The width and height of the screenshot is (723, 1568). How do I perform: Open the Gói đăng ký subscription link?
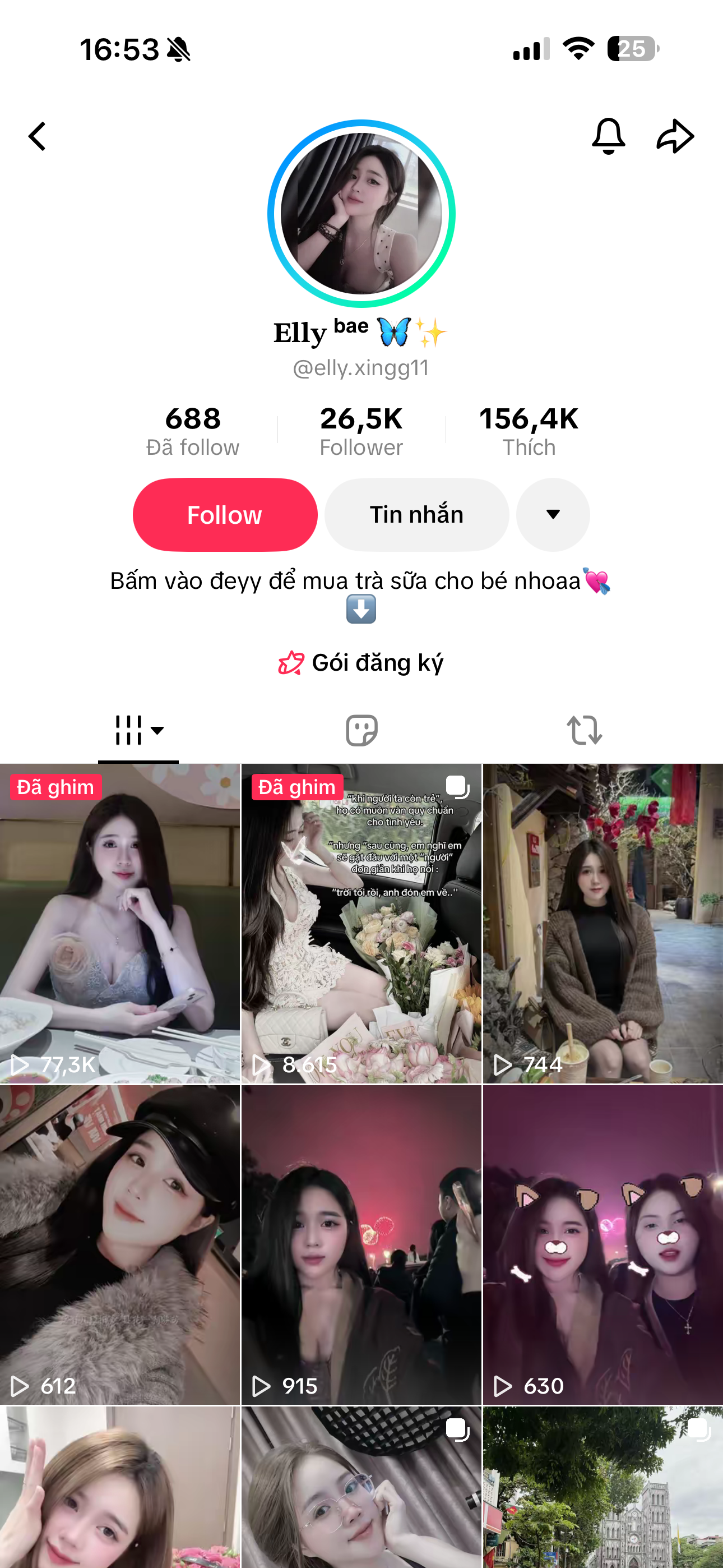pos(361,662)
